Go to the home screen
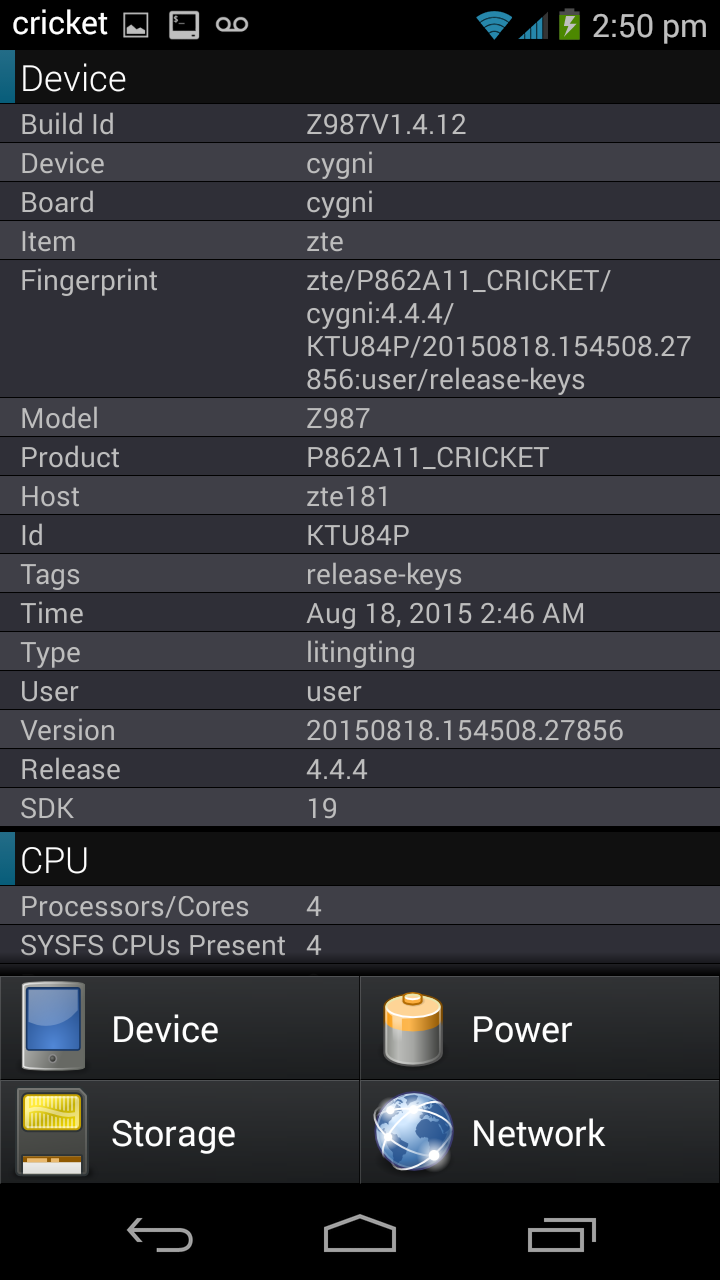 click(x=360, y=1234)
